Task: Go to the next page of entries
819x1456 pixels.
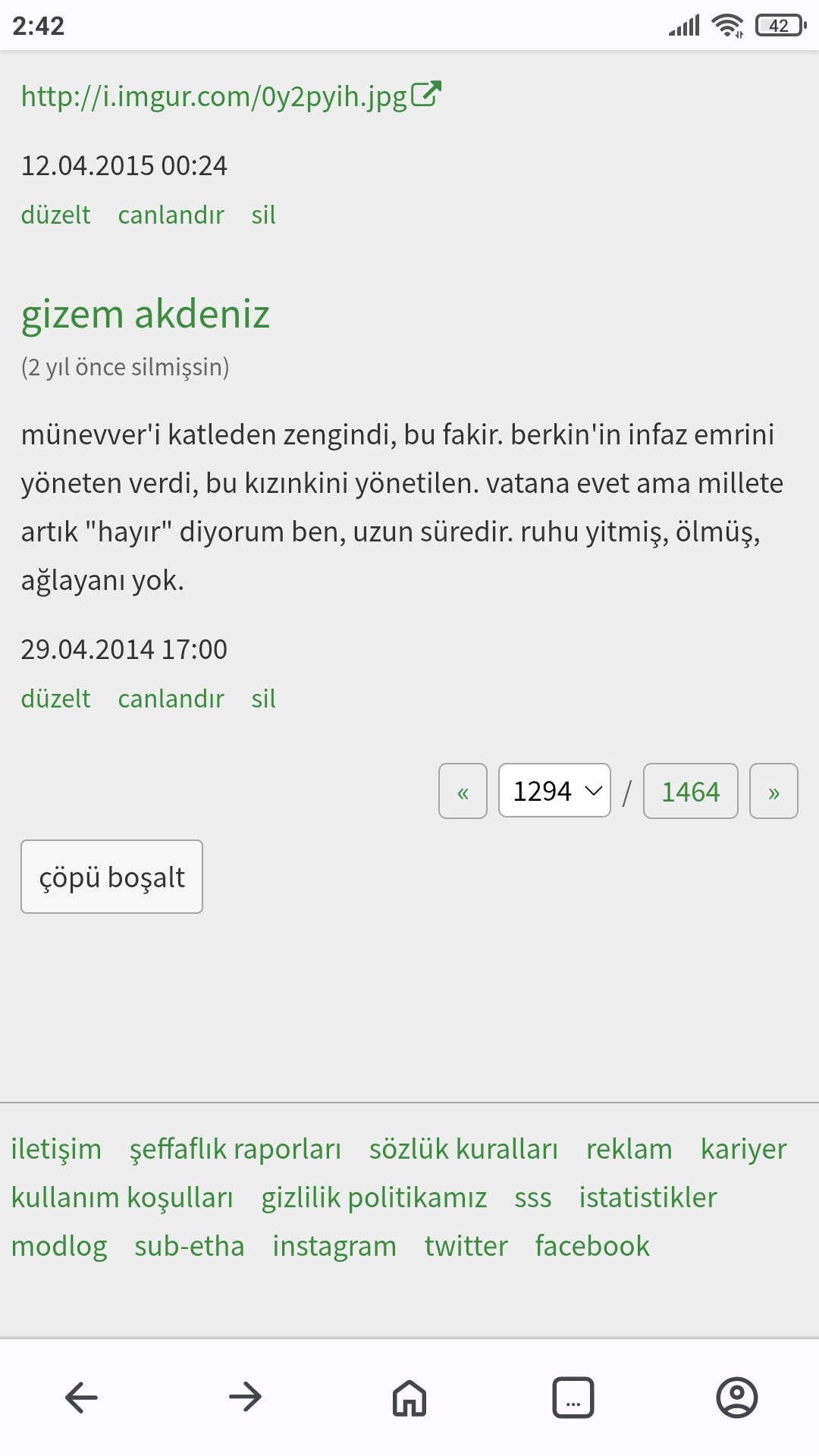Action: (773, 791)
